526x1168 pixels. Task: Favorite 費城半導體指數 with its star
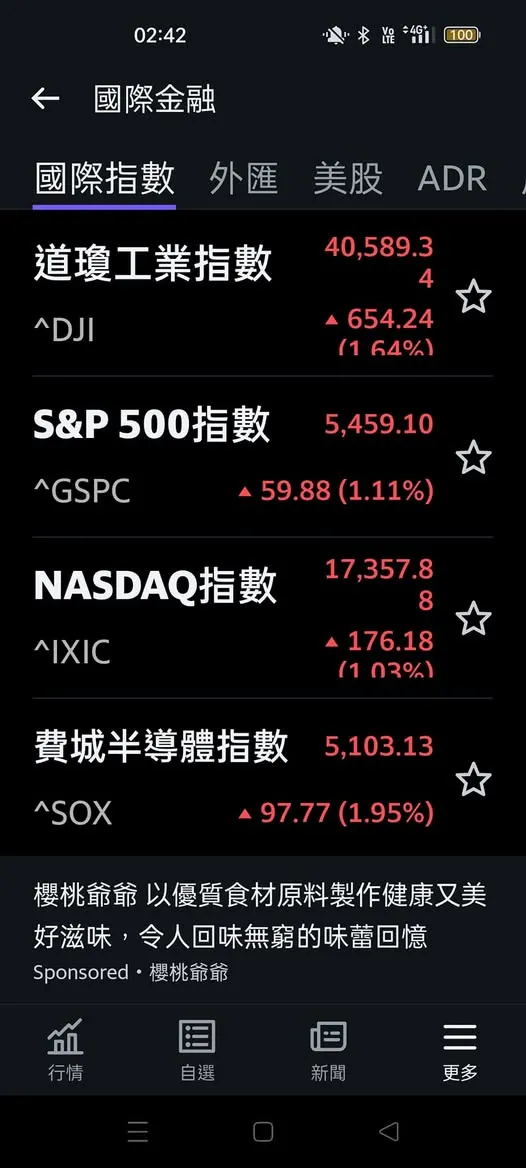pyautogui.click(x=473, y=779)
